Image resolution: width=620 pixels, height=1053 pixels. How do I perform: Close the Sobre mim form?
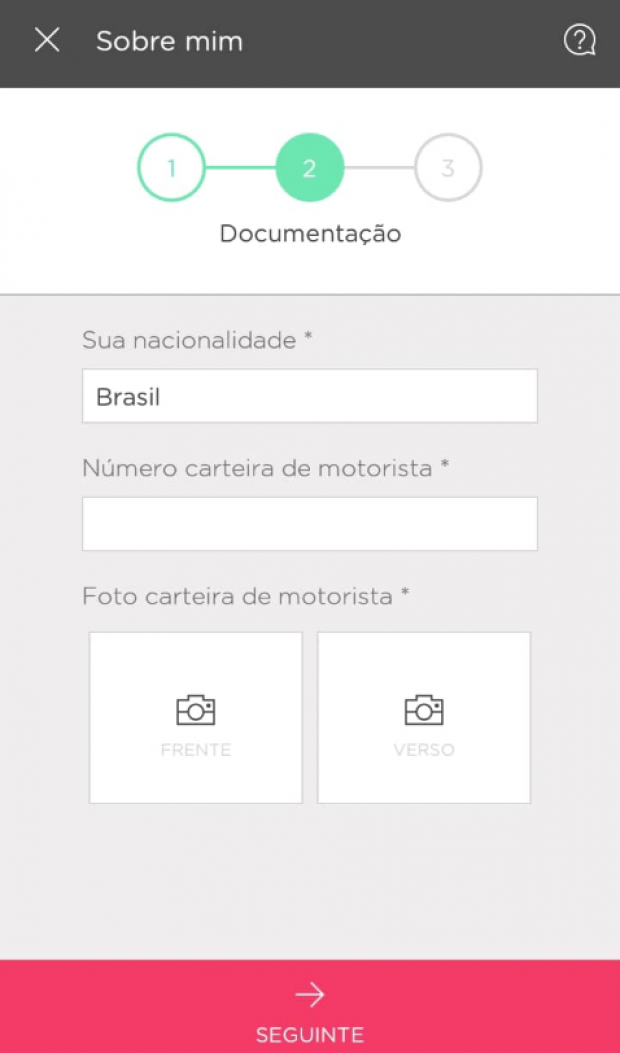(x=47, y=41)
